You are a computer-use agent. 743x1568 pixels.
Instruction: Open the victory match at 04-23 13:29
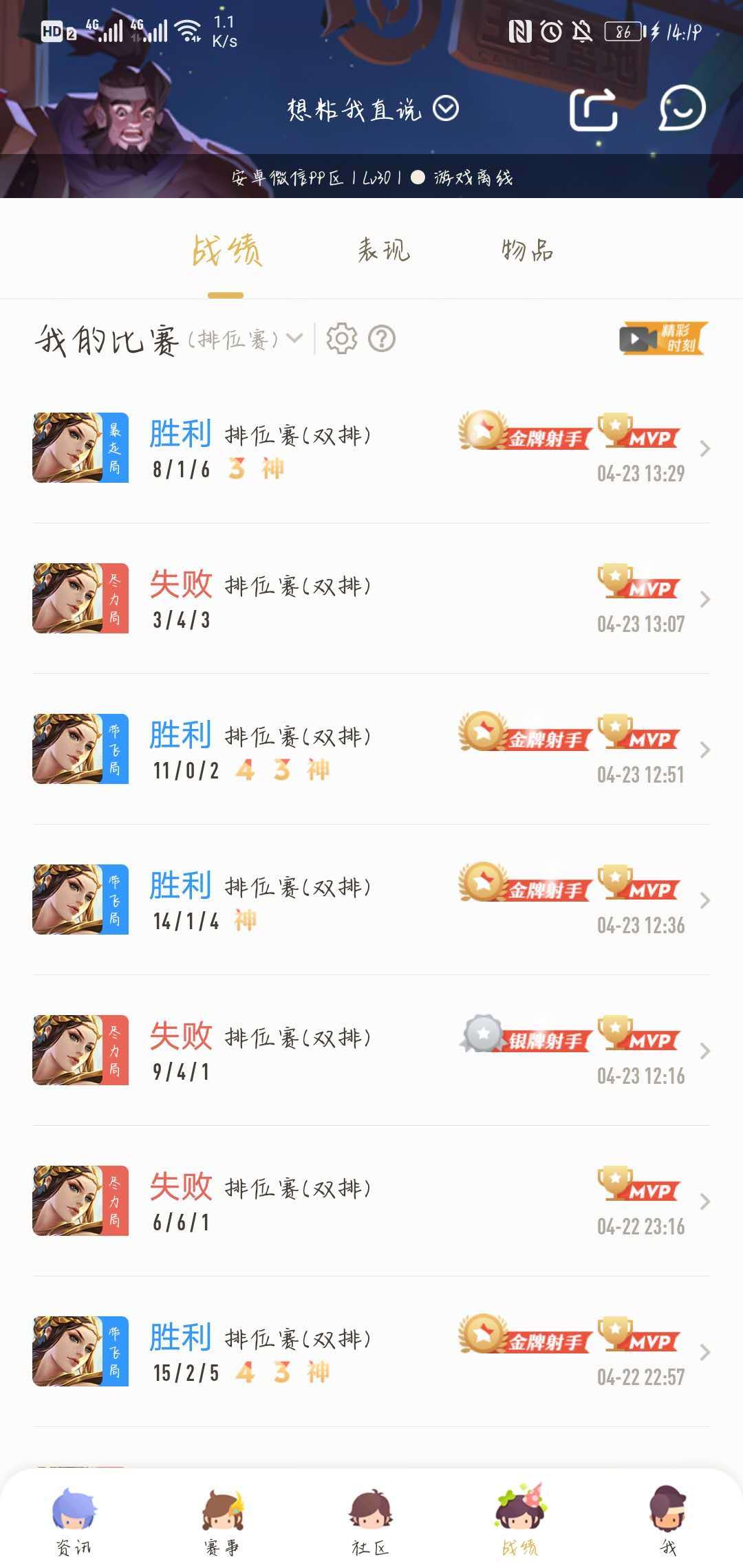[371, 448]
